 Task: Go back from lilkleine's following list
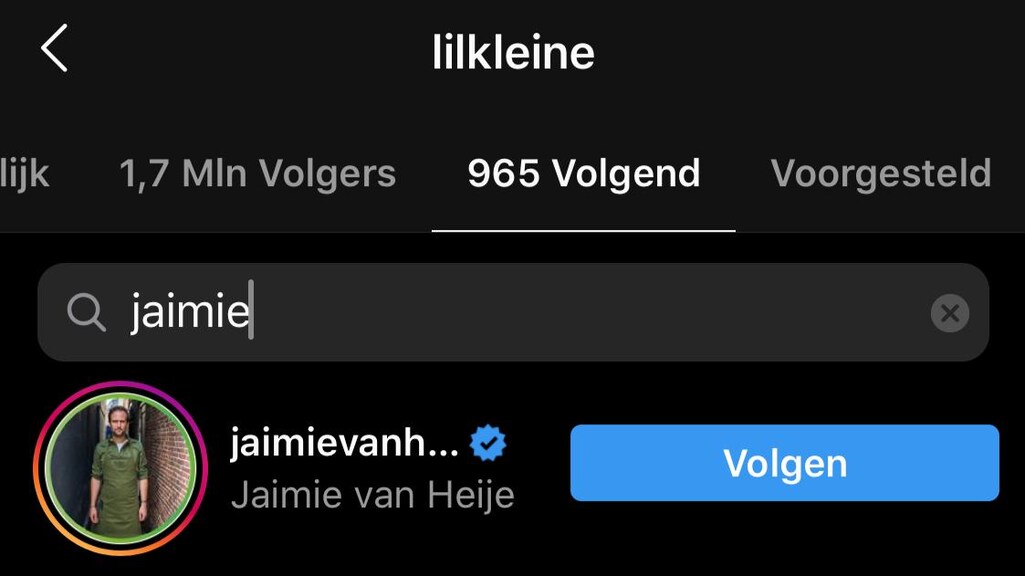(54, 49)
